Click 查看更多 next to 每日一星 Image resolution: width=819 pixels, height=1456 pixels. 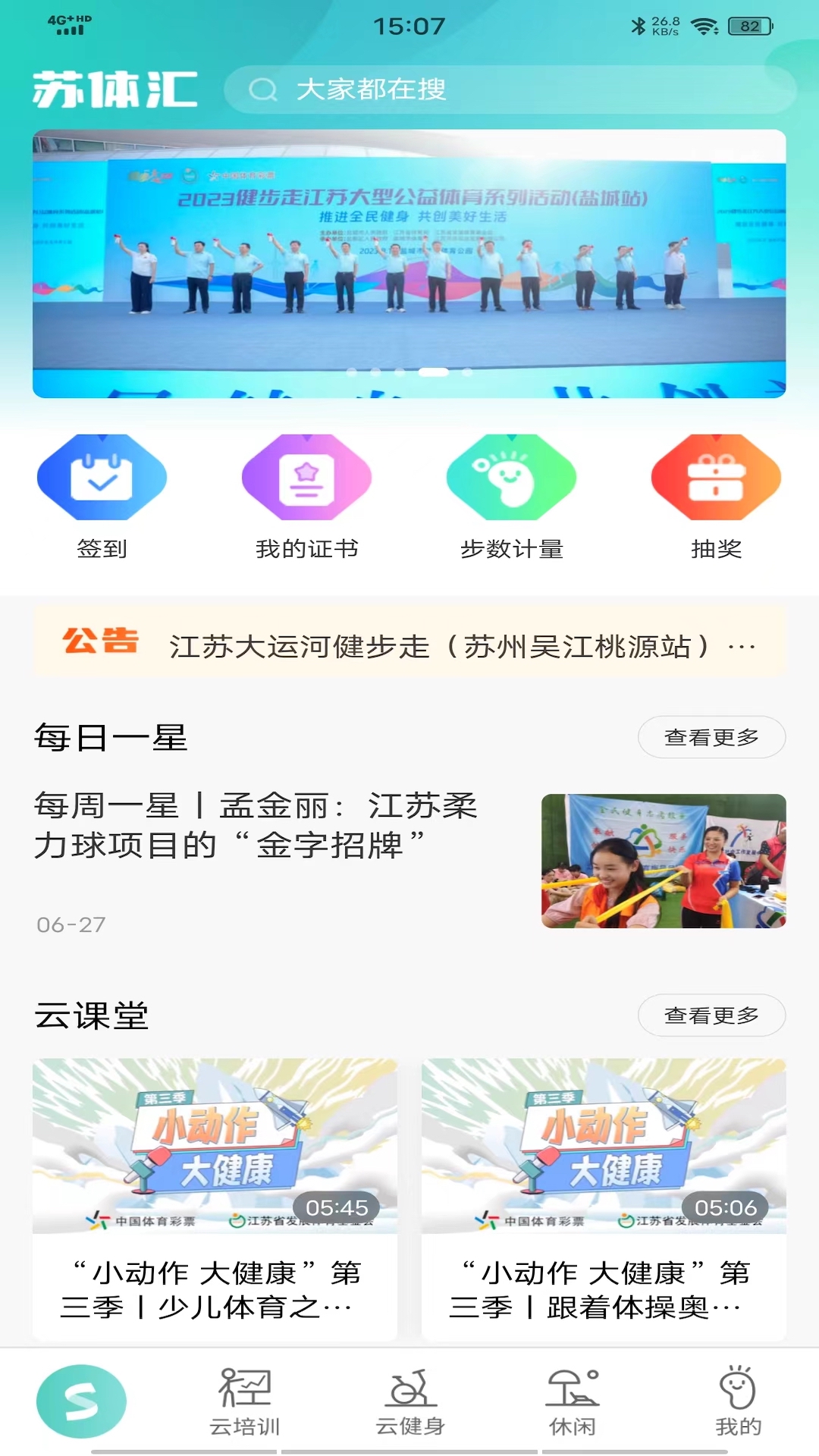pos(711,736)
